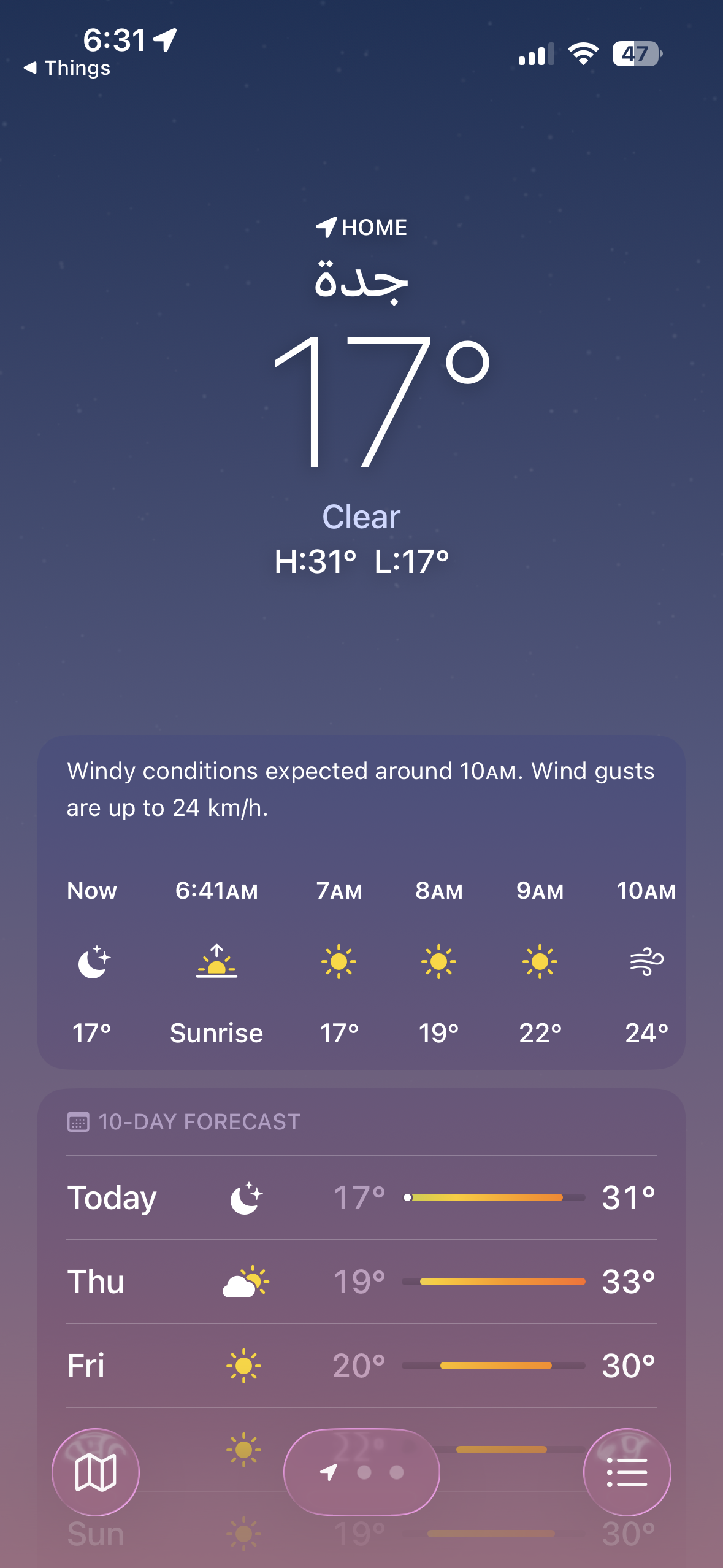Open Today's forecast details

point(361,1197)
